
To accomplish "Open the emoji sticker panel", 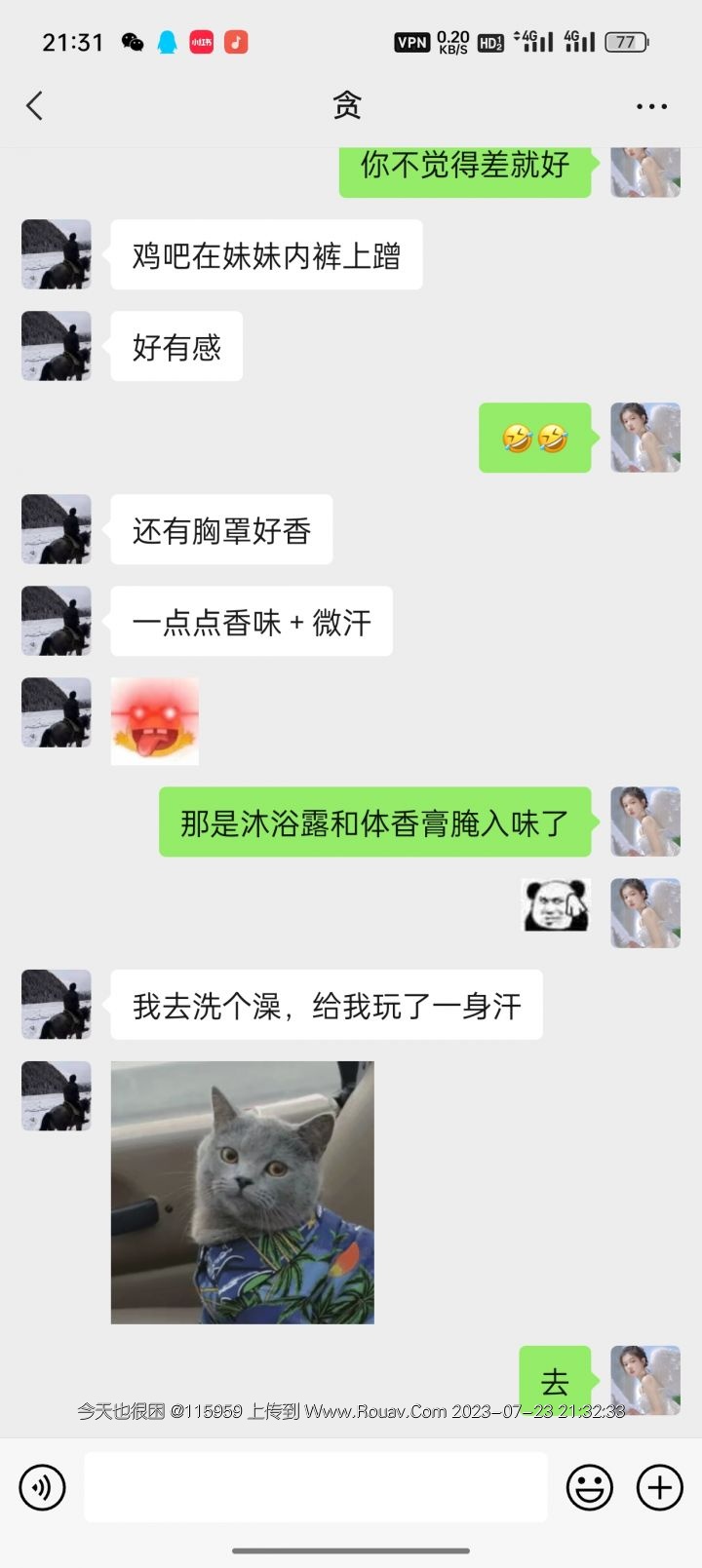I will click(590, 1487).
